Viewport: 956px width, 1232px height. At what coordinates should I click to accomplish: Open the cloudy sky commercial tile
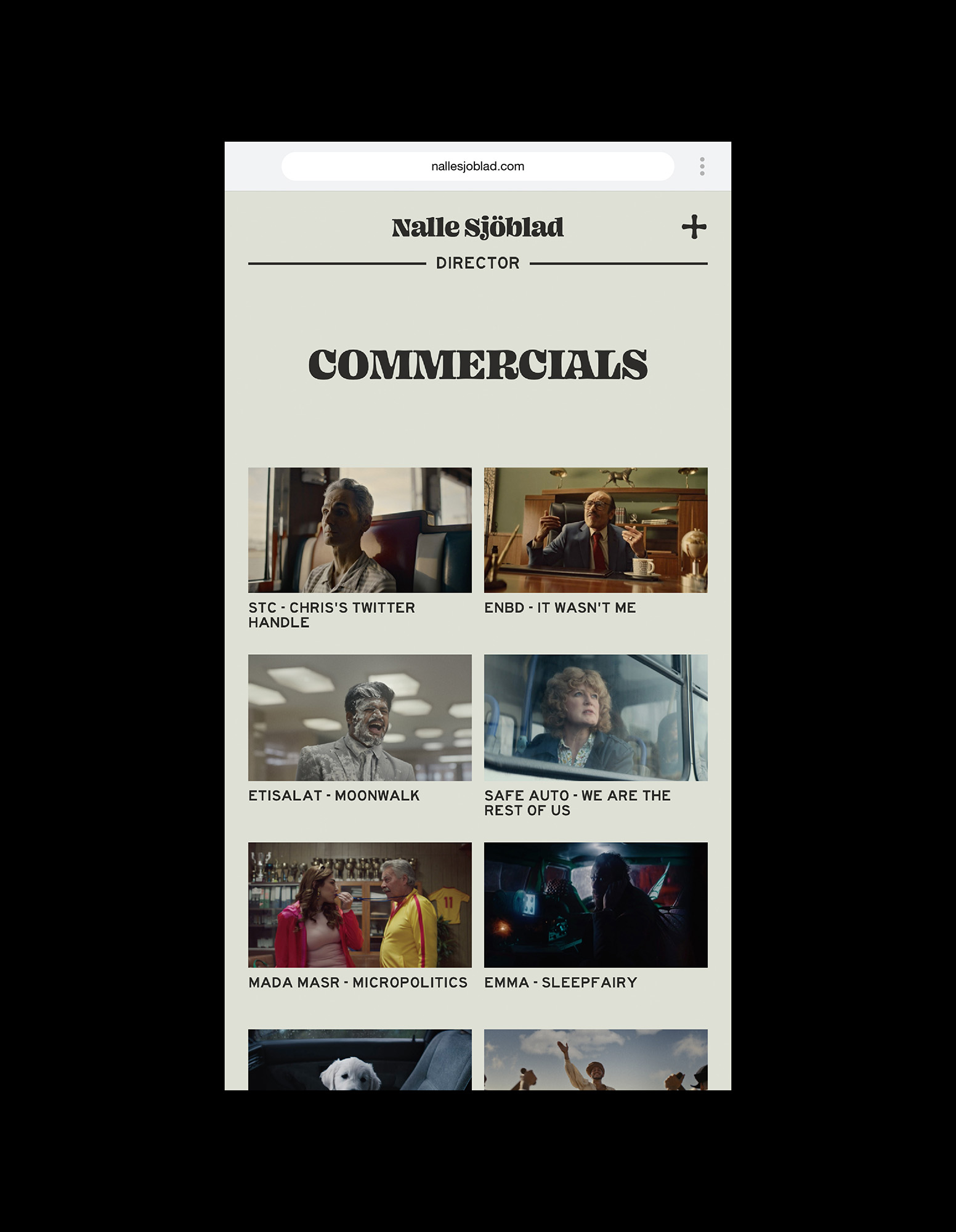coord(596,1060)
